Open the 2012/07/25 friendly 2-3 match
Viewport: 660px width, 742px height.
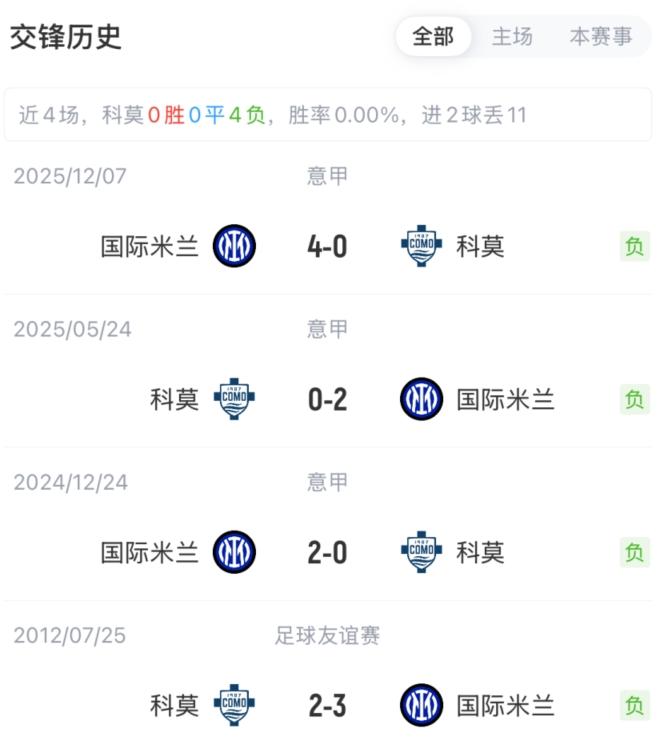[327, 705]
